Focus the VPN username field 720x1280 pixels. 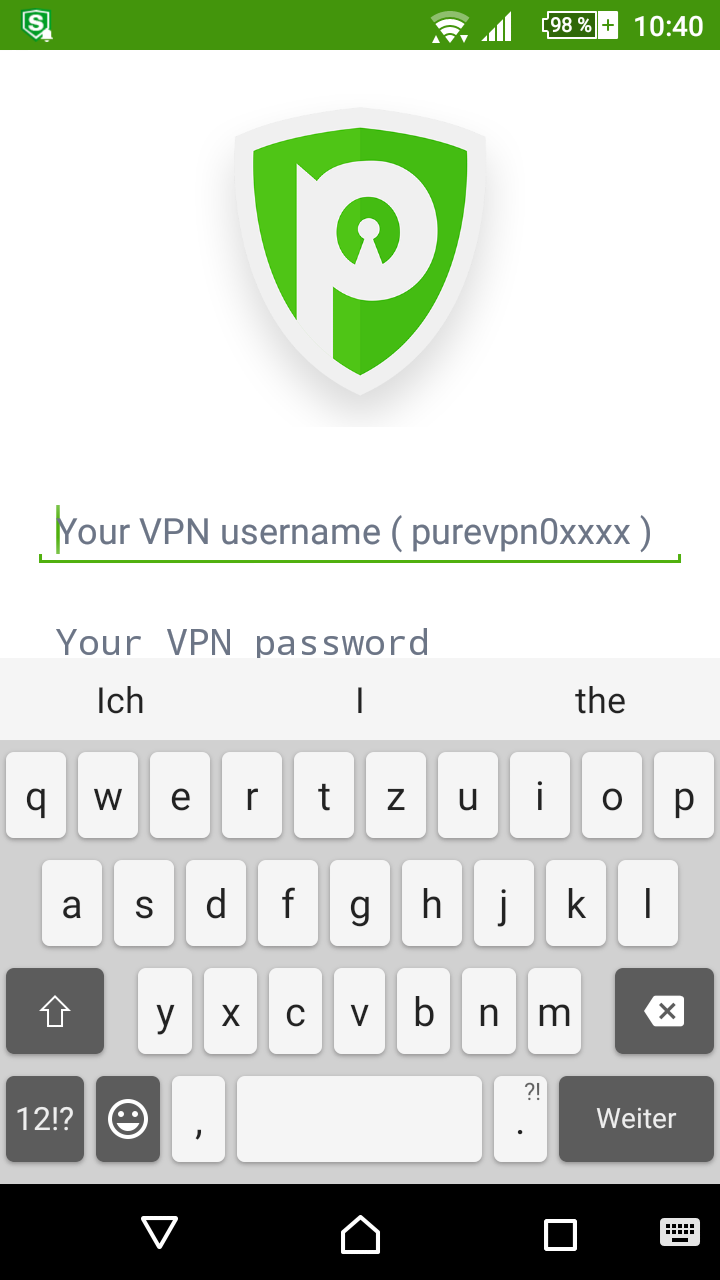click(360, 532)
